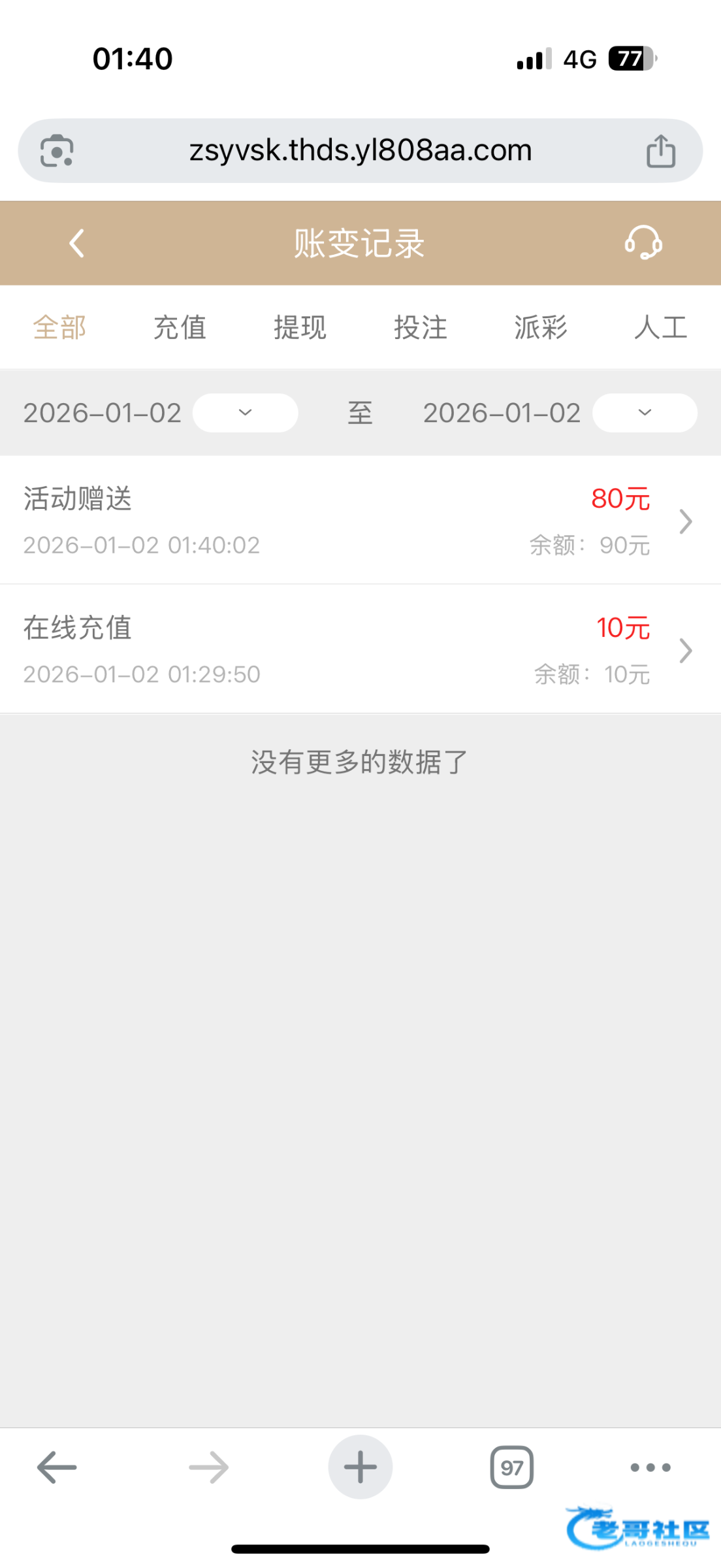721x1568 pixels.
Task: Open a new browser tab
Action: [360, 1467]
